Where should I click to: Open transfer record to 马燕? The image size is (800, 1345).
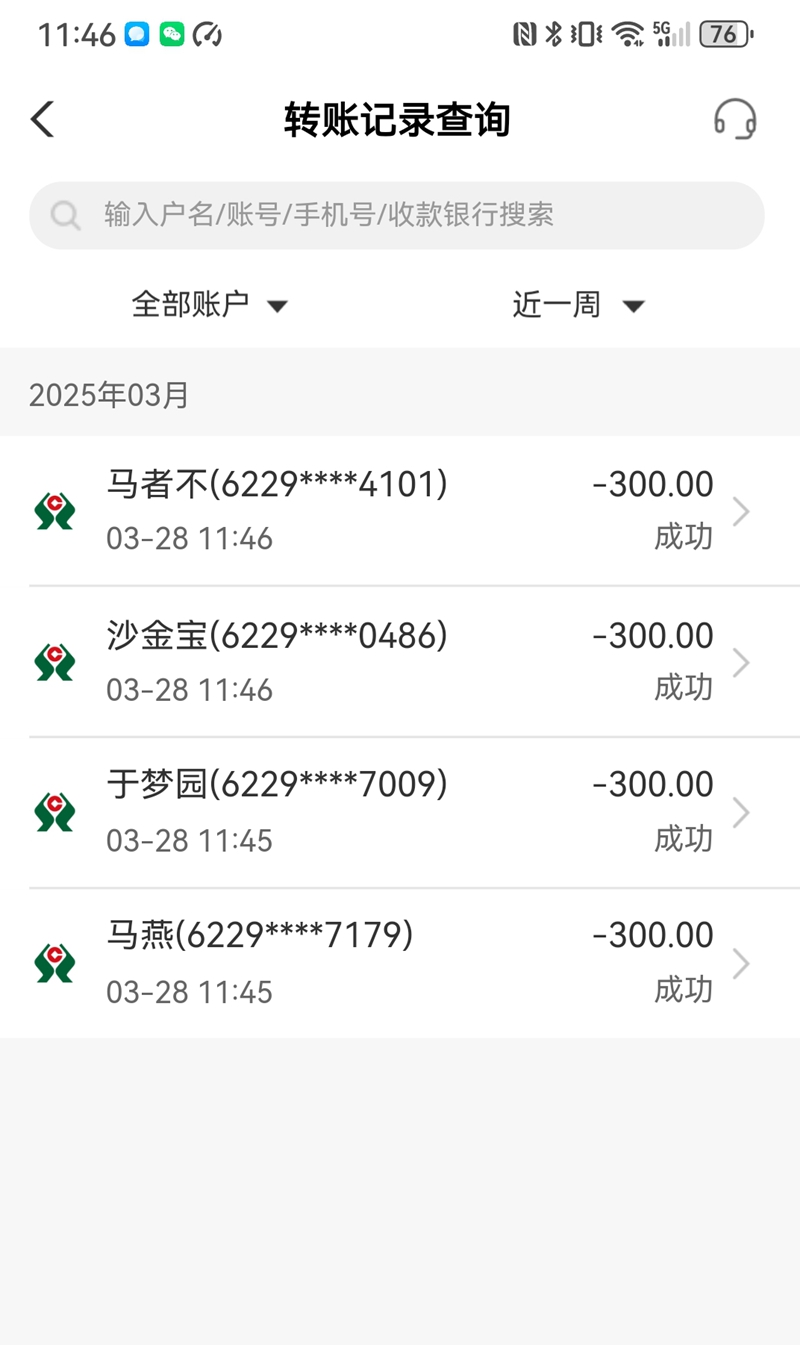(400, 963)
